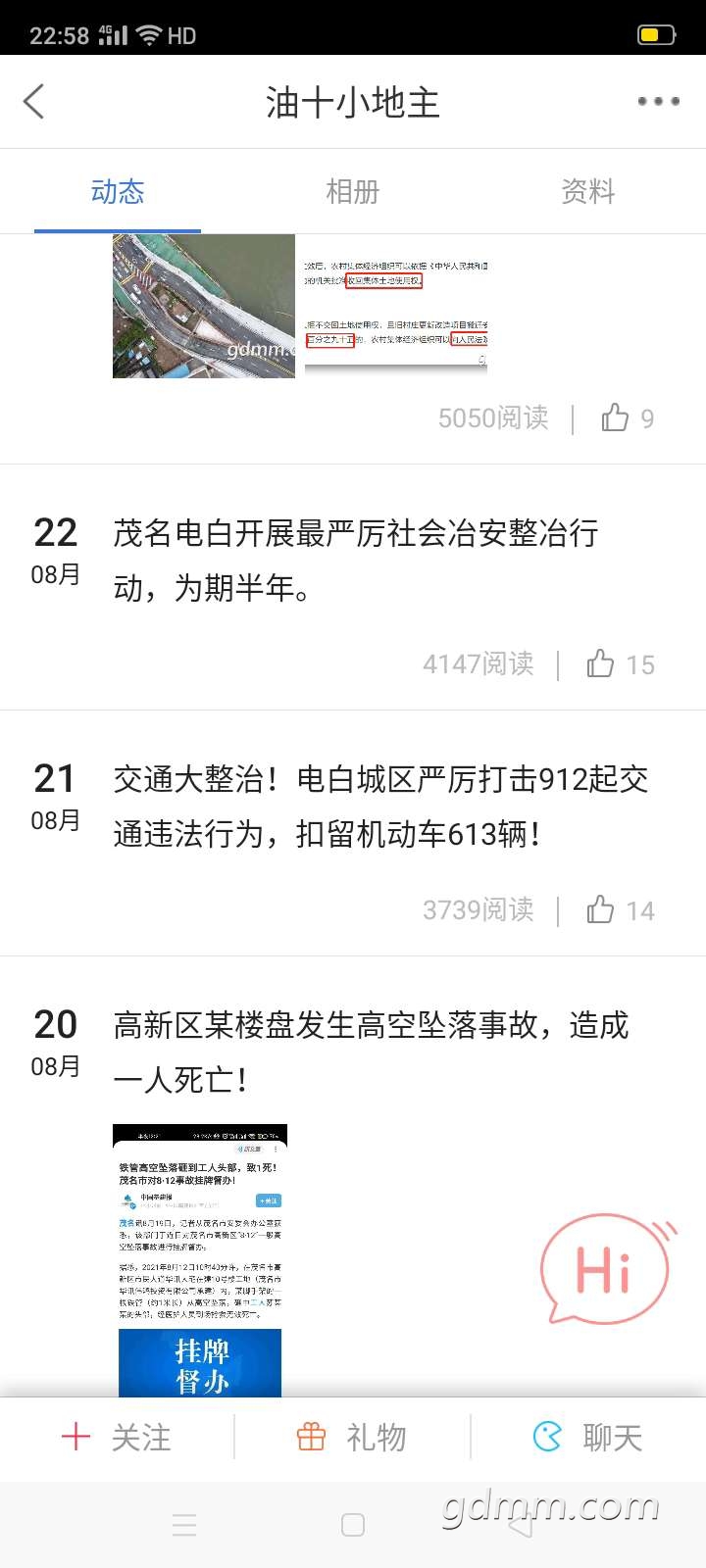Image resolution: width=706 pixels, height=1568 pixels.
Task: Follow this user with 关注
Action: tap(117, 1438)
